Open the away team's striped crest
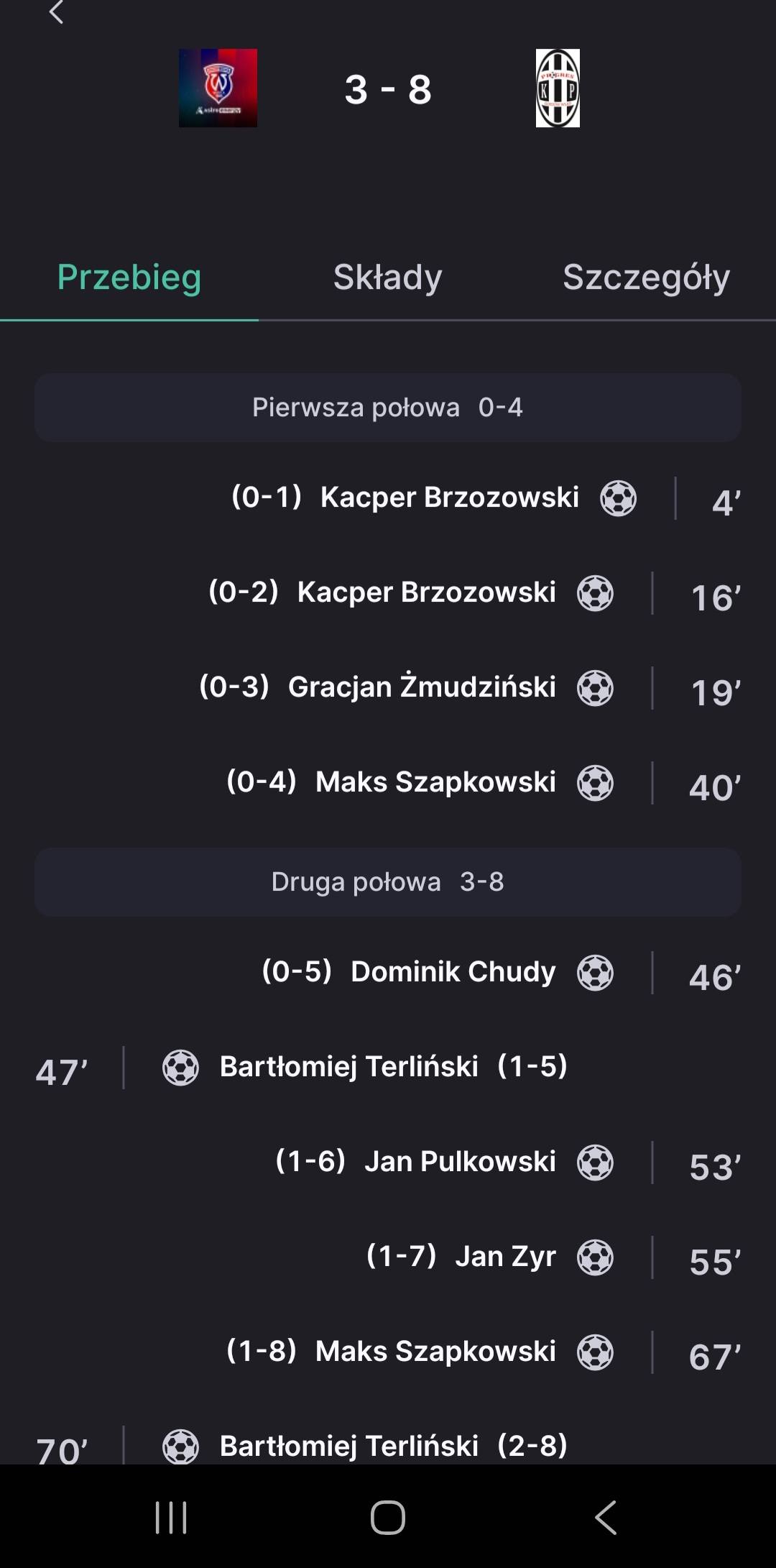The image size is (776, 1568). coord(558,88)
